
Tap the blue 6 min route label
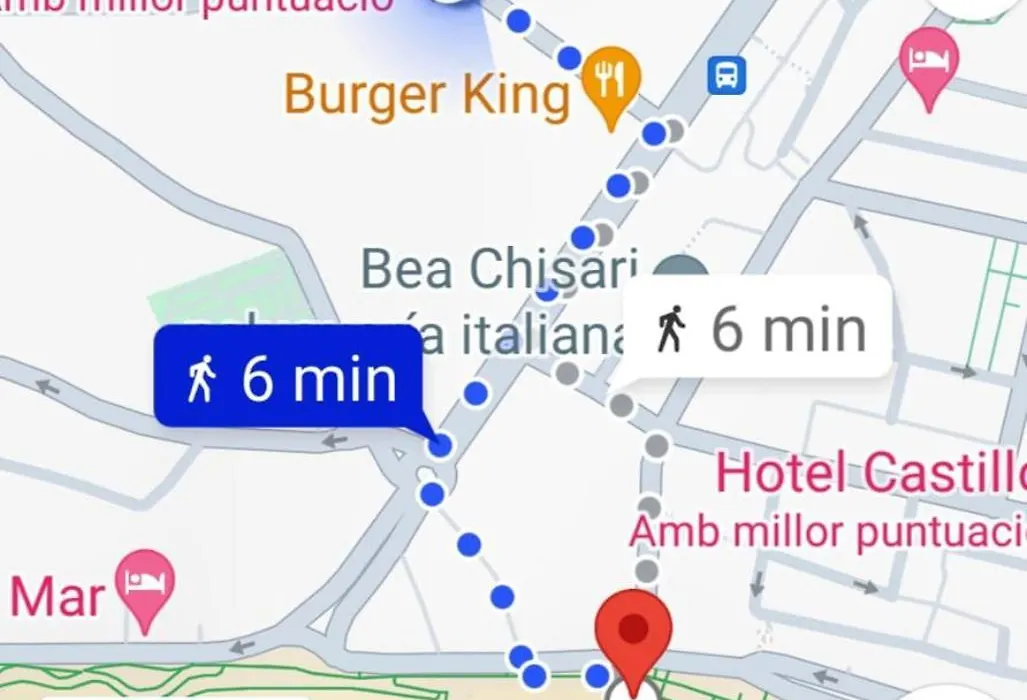[x=290, y=378]
